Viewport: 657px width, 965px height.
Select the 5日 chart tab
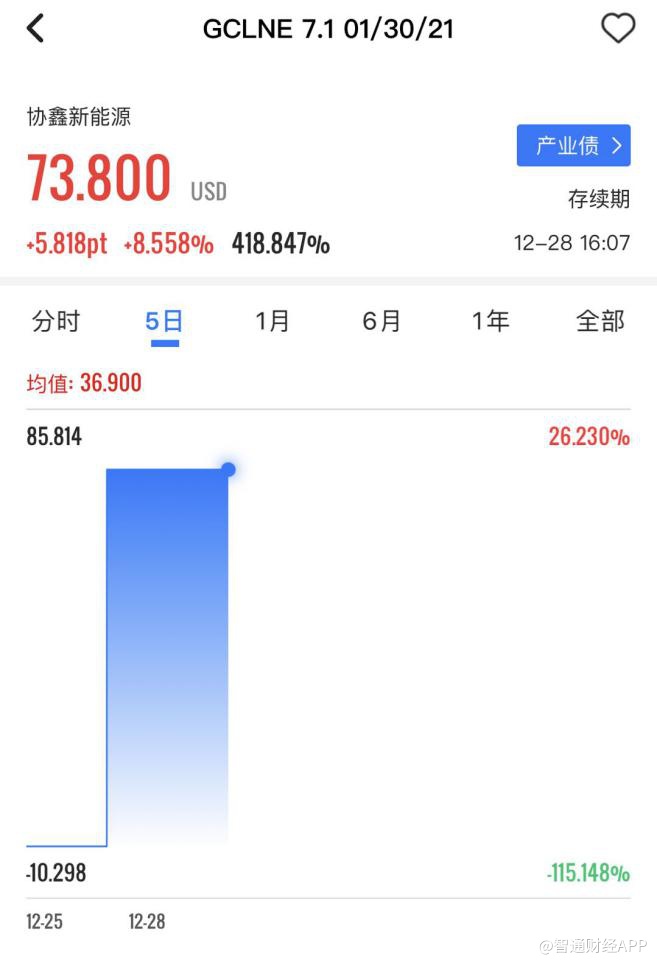click(x=164, y=321)
